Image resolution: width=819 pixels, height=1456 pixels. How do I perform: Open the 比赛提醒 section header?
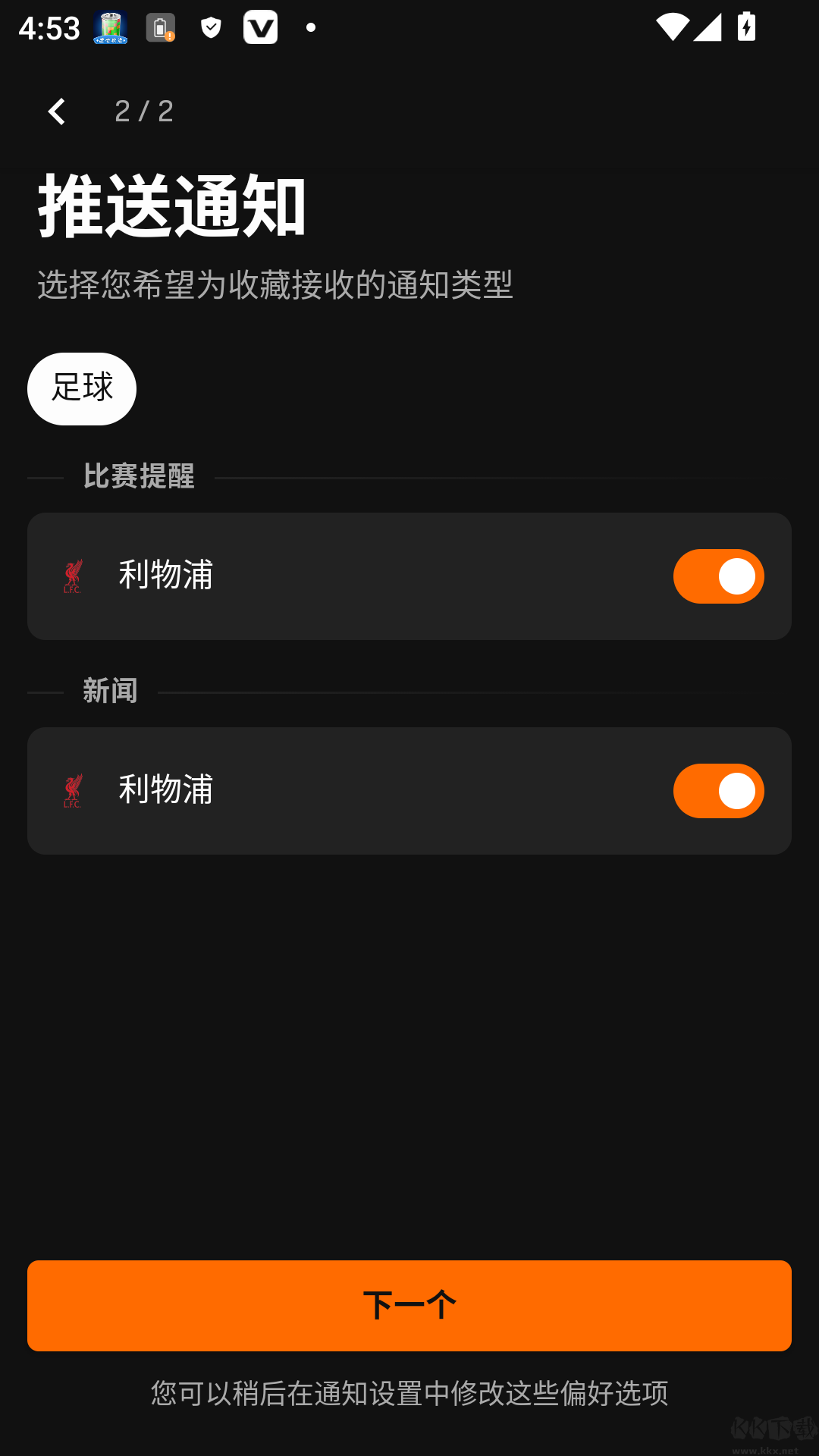pos(139,477)
